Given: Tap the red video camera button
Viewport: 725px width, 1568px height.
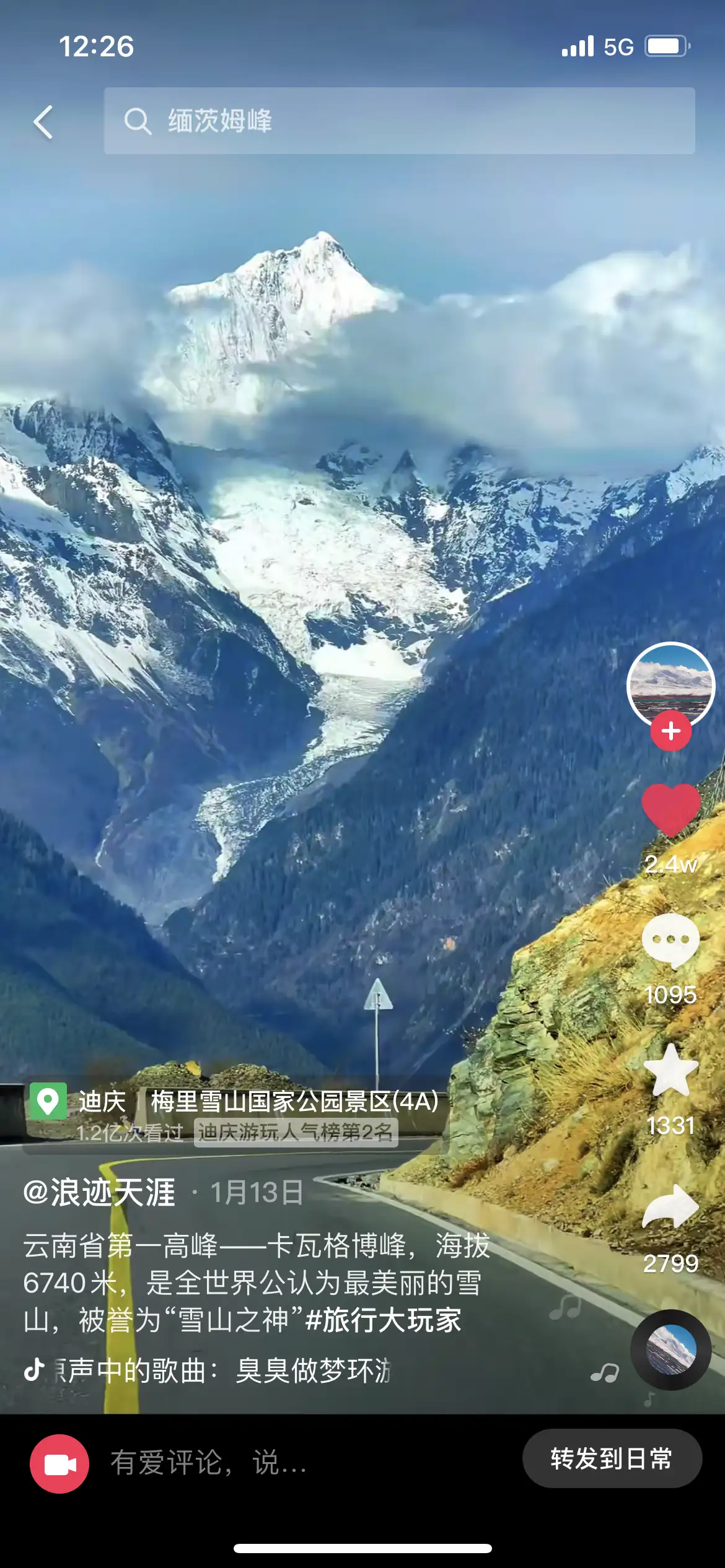Looking at the screenshot, I should click(x=59, y=1463).
